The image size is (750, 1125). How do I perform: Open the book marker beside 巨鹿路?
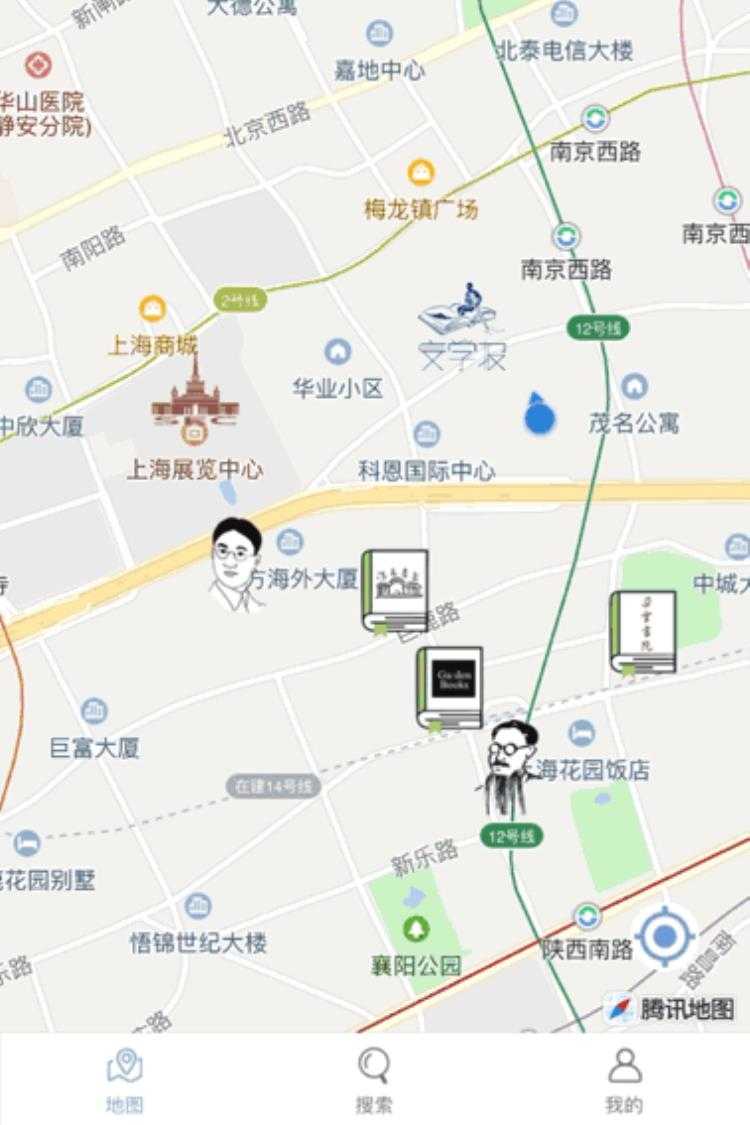395,591
